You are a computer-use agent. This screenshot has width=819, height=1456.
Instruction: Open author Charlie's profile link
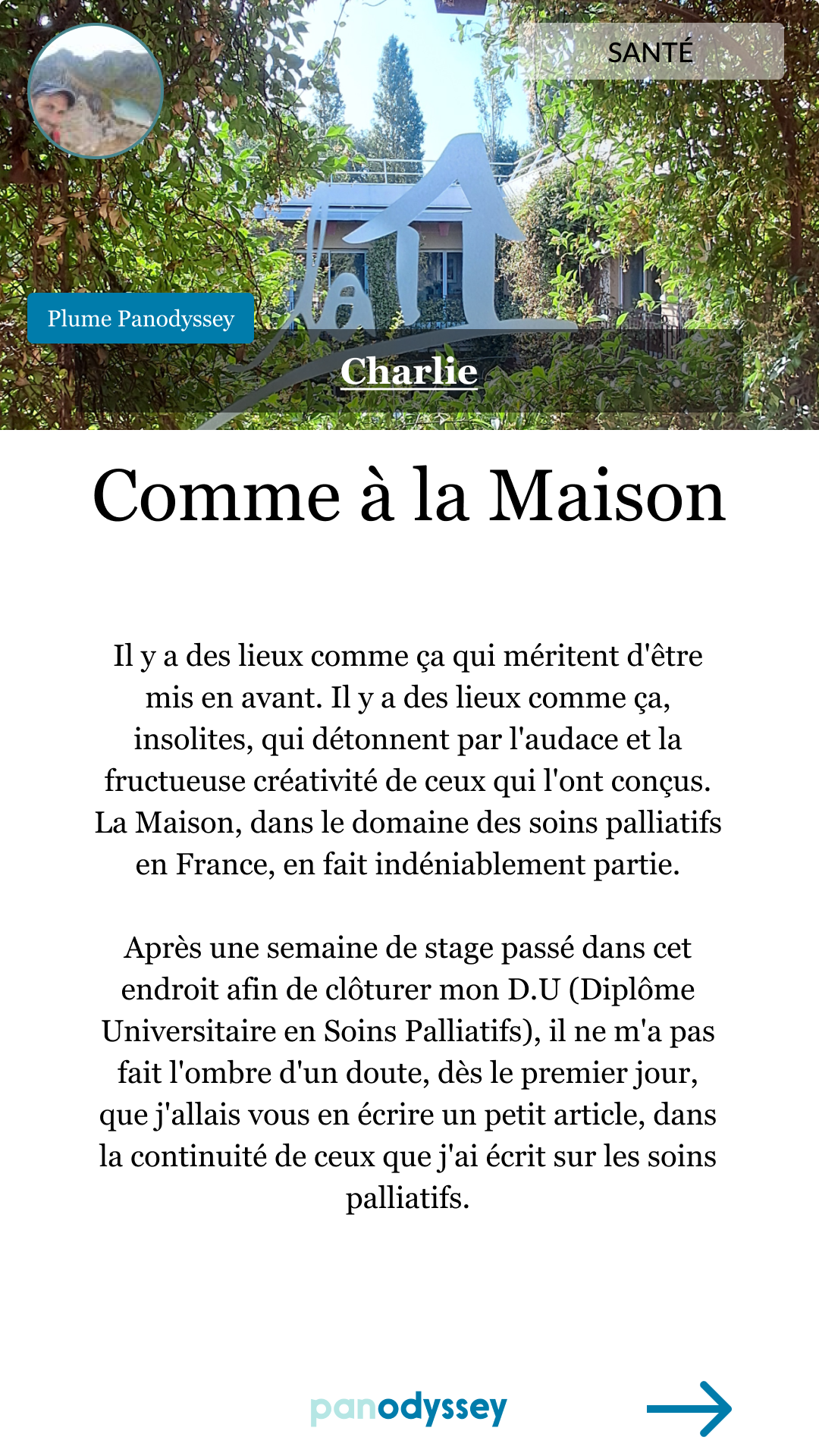pos(409,372)
